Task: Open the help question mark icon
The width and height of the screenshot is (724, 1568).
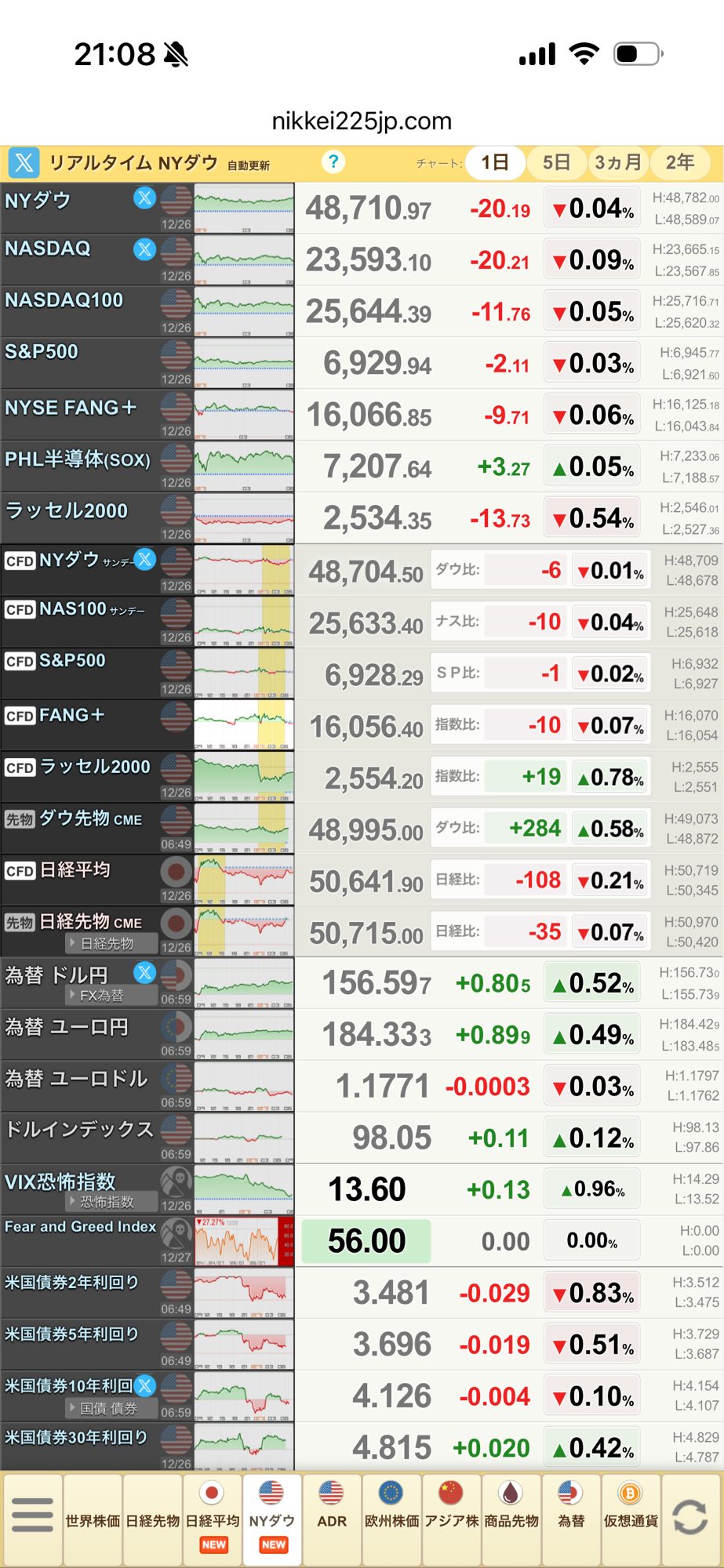Action: tap(333, 162)
